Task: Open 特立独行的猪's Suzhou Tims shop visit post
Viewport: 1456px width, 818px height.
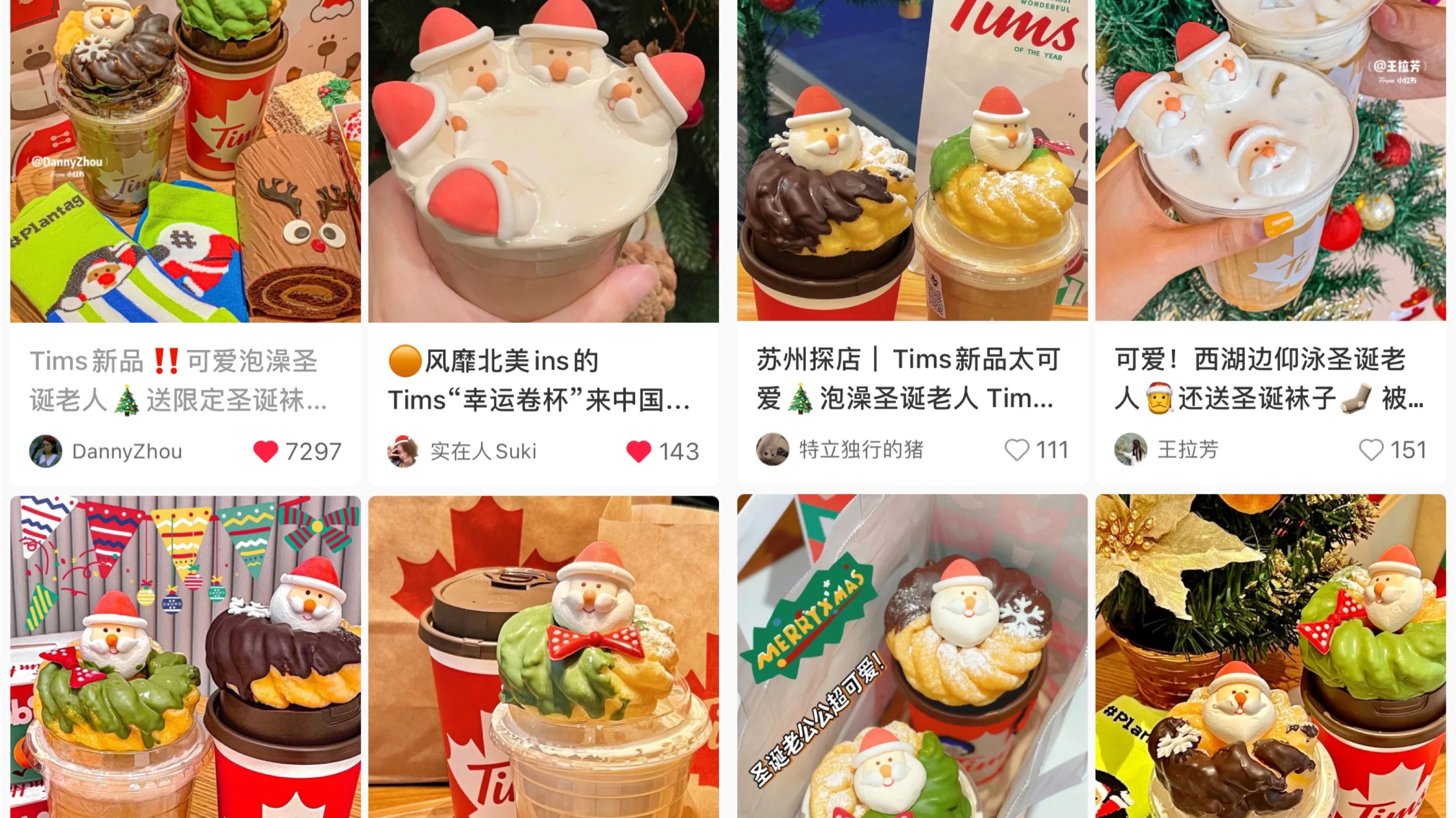Action: (x=912, y=161)
